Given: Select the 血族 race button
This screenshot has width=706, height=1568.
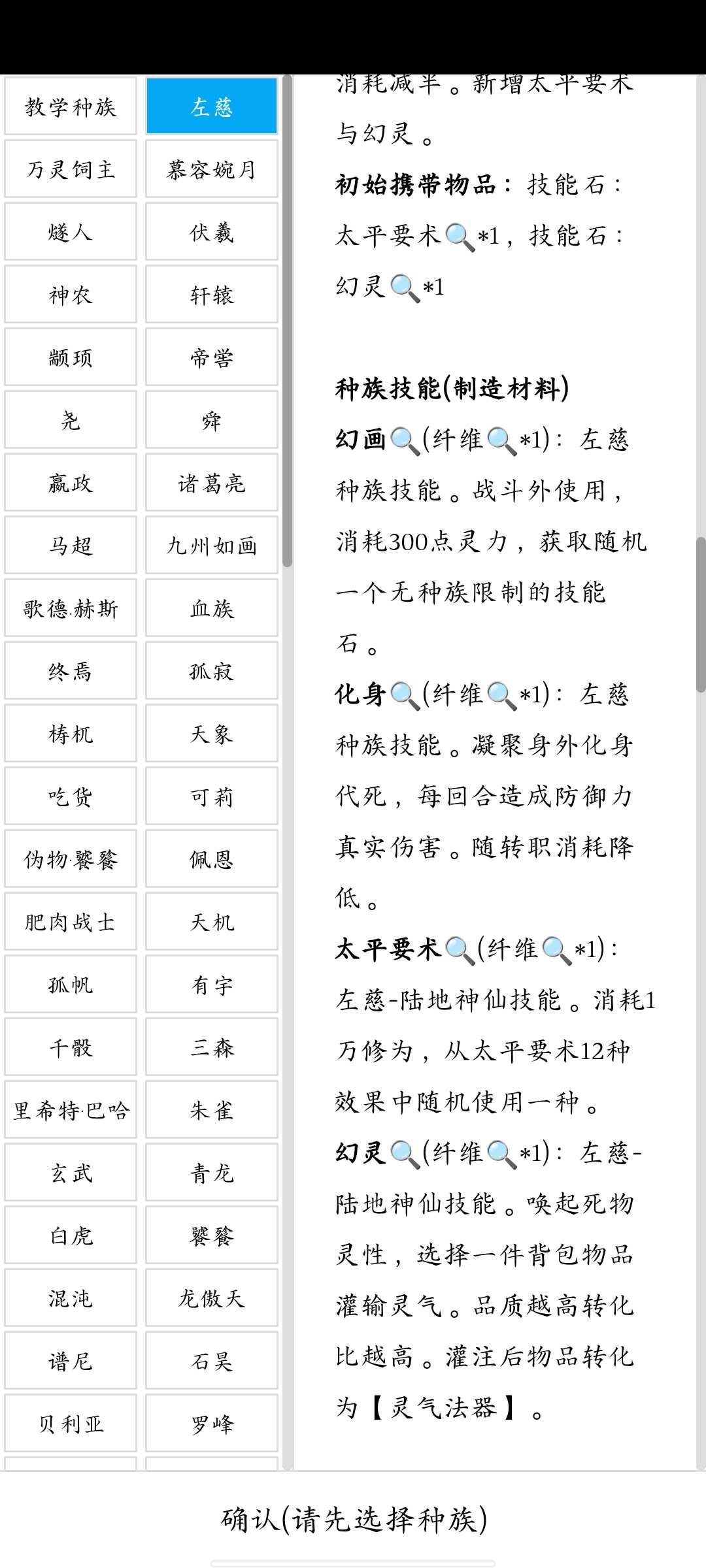Looking at the screenshot, I should [x=212, y=608].
